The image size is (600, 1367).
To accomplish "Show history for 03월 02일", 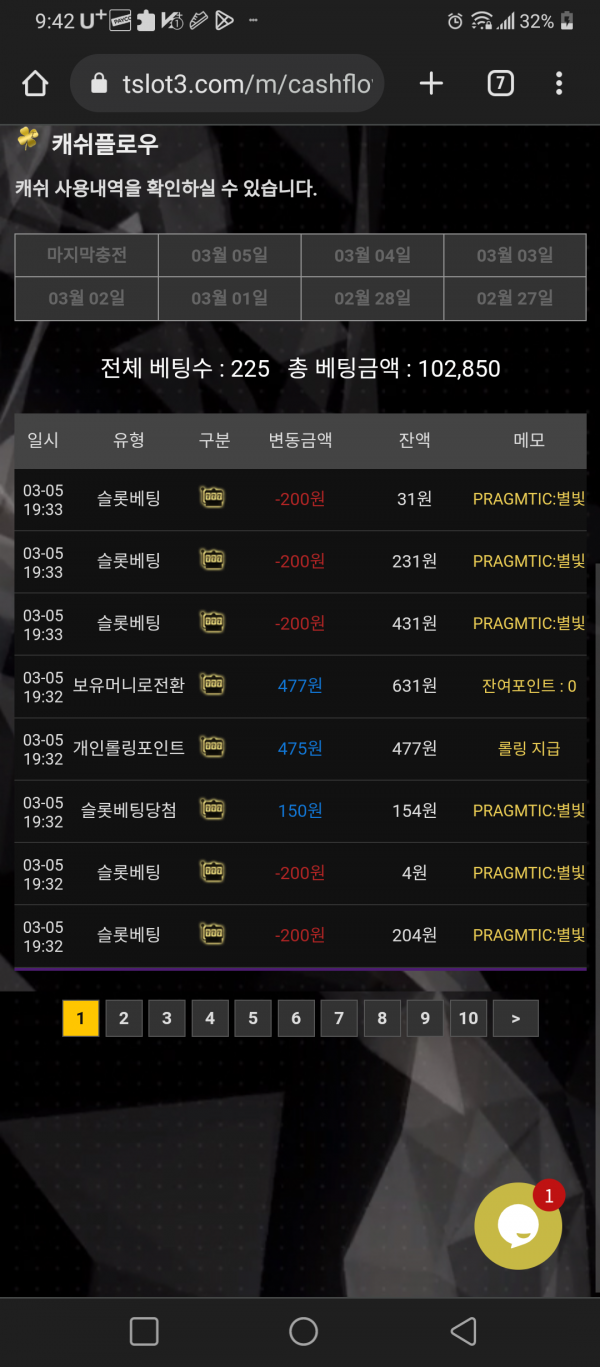I will click(x=87, y=298).
